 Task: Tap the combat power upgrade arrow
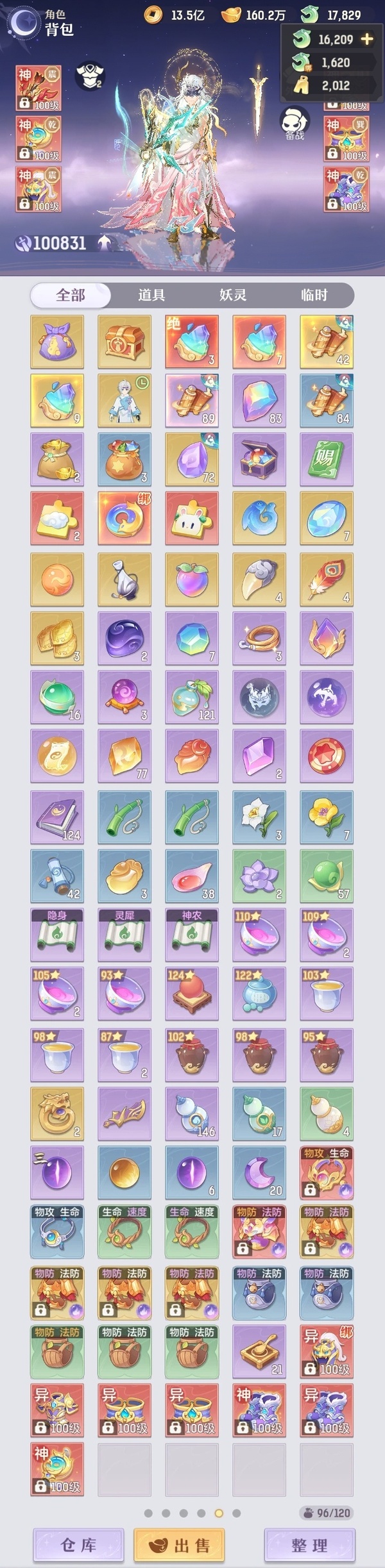pos(105,243)
